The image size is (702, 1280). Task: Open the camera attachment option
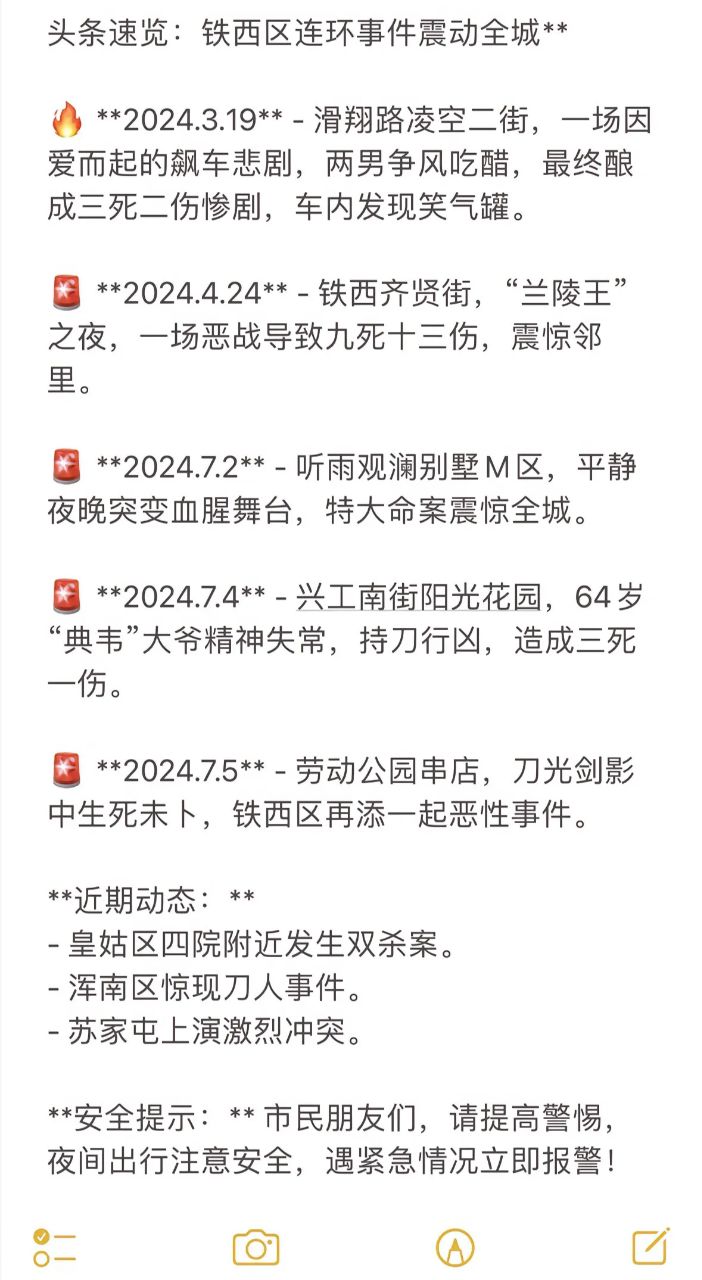pos(256,1248)
